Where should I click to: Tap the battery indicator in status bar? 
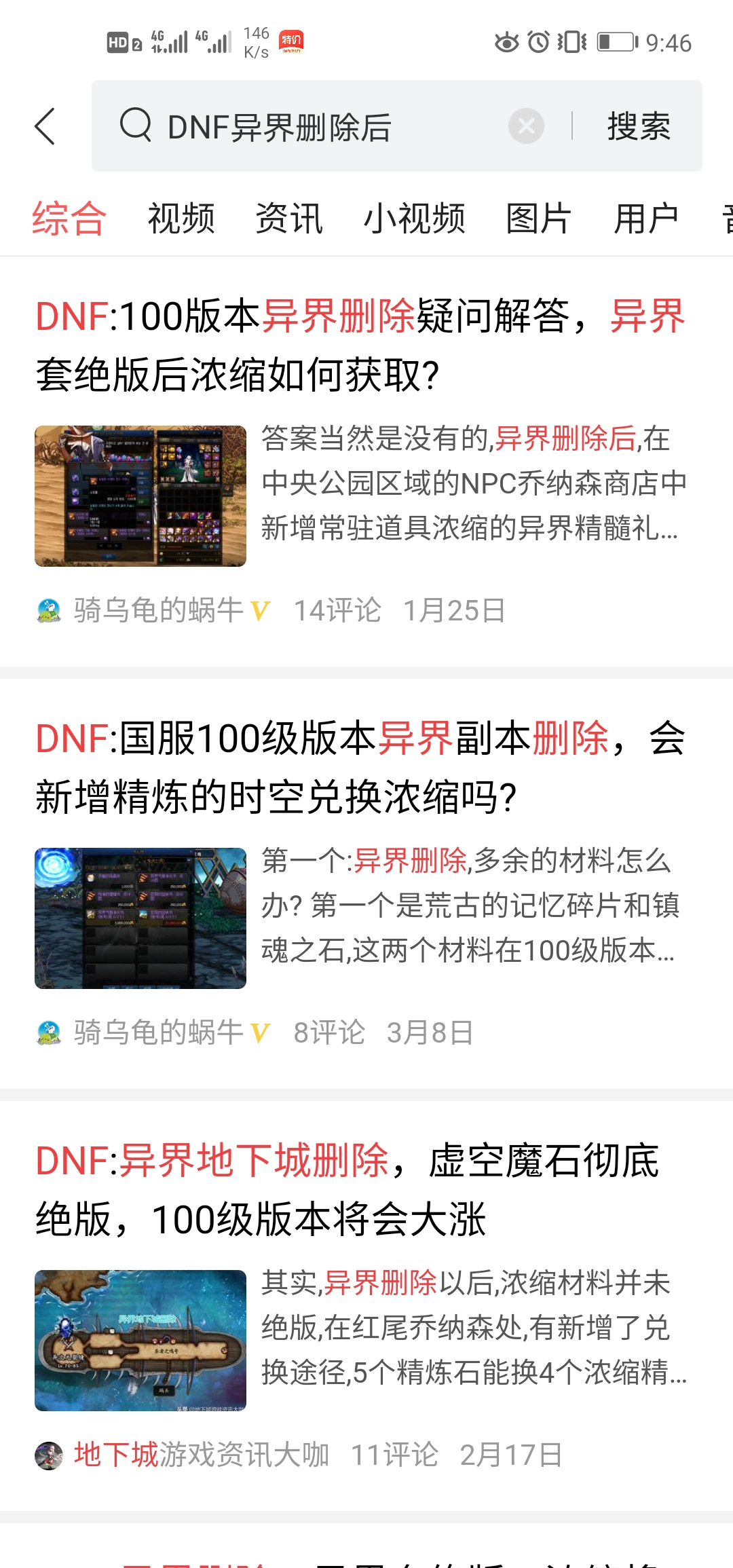pyautogui.click(x=614, y=42)
